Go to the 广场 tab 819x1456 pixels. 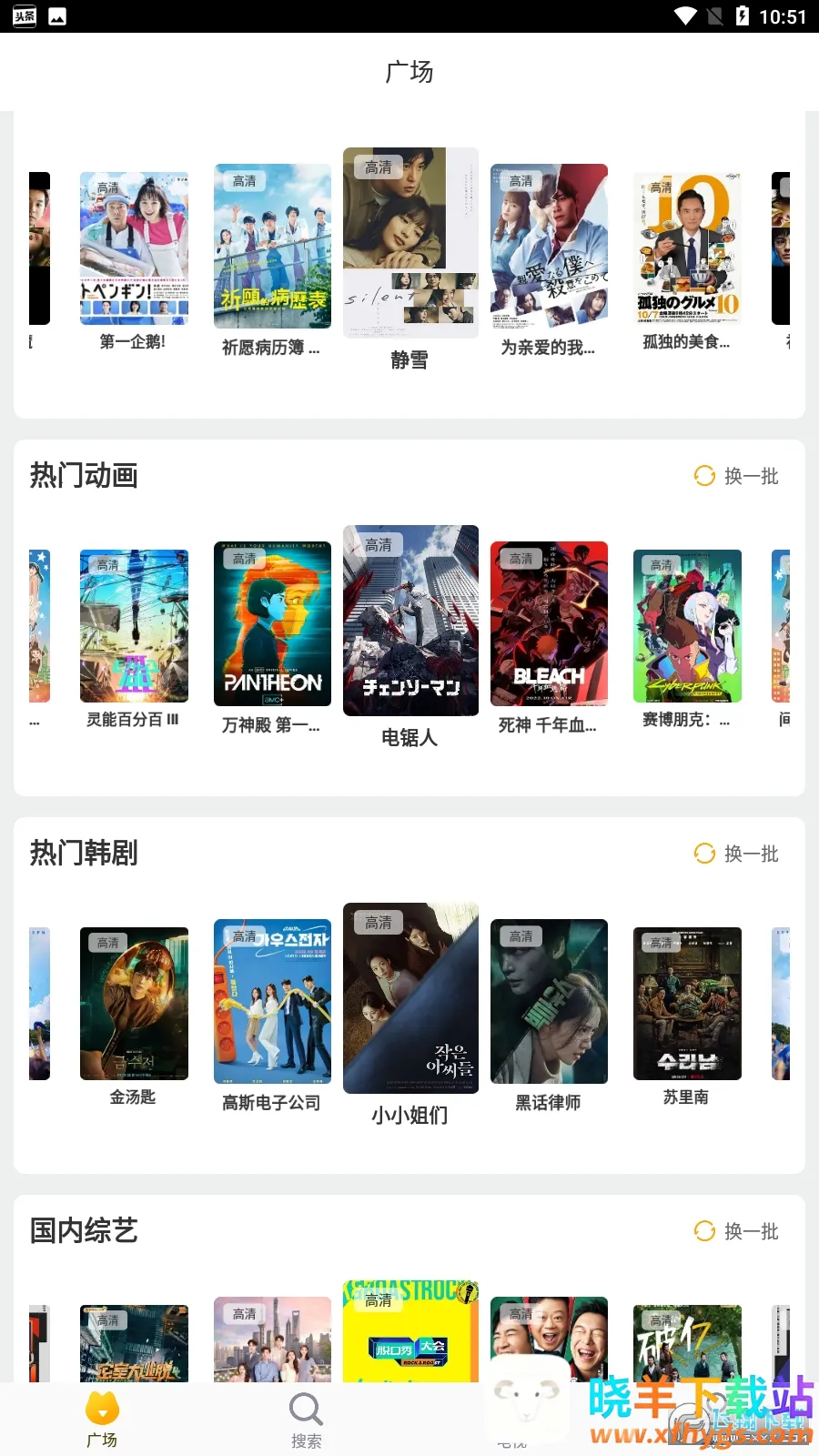(x=102, y=1420)
